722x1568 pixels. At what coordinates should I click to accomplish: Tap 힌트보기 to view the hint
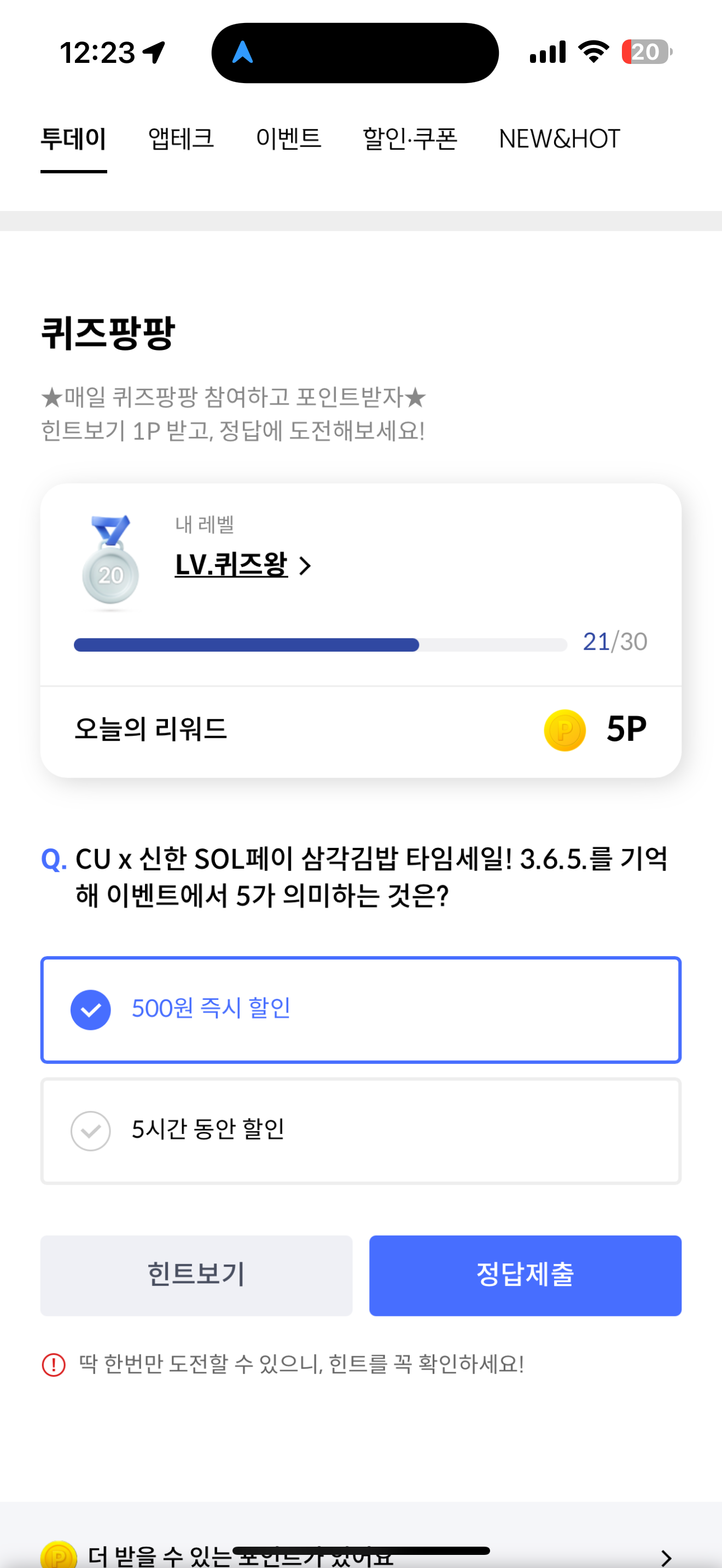[196, 1275]
